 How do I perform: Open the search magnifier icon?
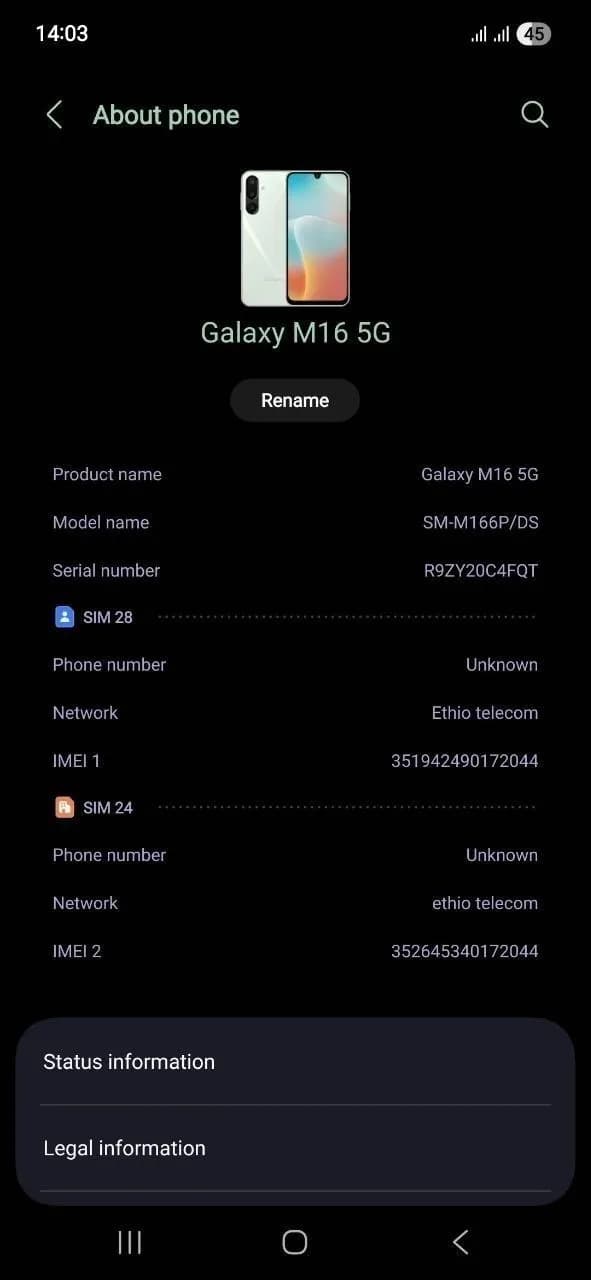click(x=535, y=115)
